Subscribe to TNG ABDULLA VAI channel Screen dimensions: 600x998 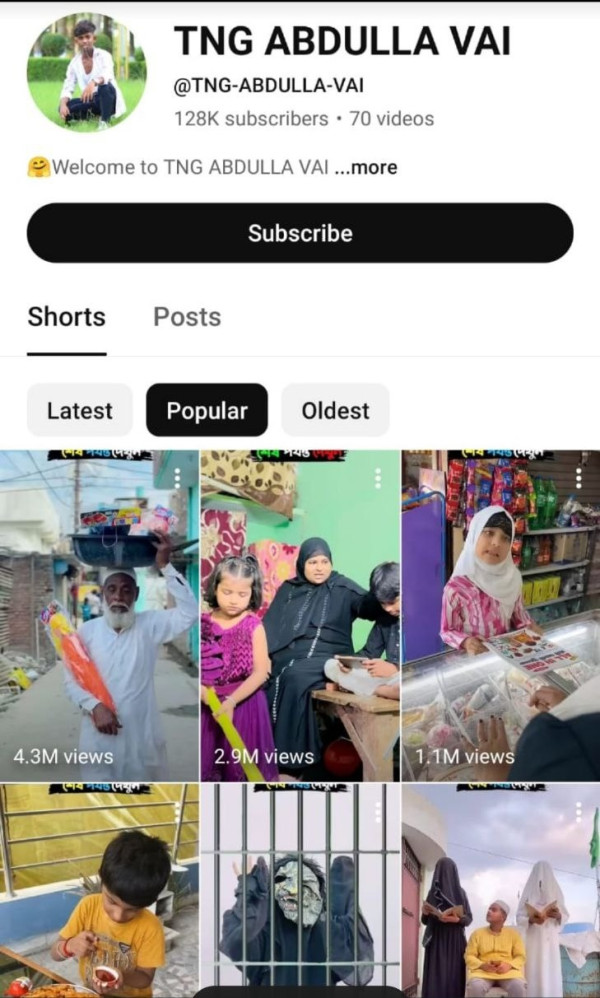pyautogui.click(x=300, y=233)
